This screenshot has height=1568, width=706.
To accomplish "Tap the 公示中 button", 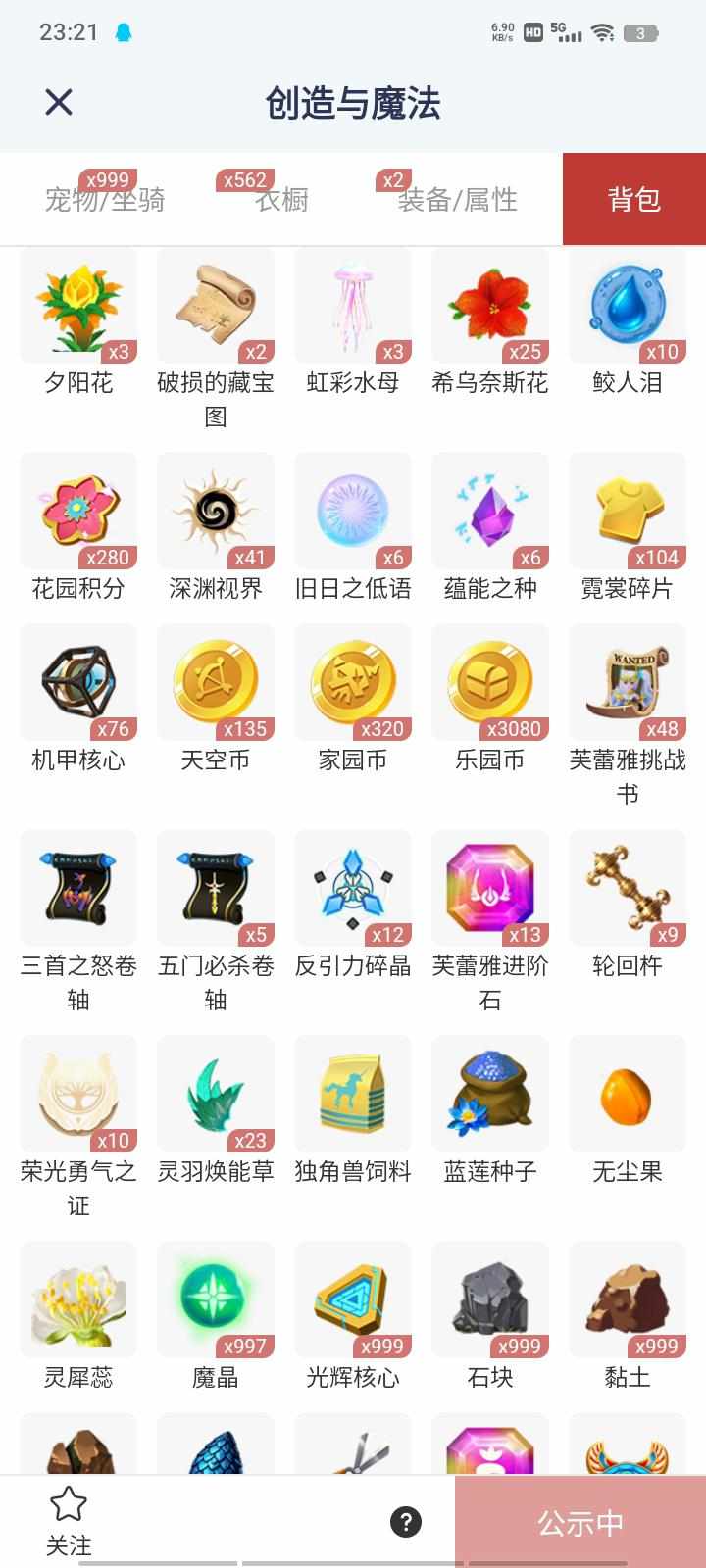I will coord(580,1522).
